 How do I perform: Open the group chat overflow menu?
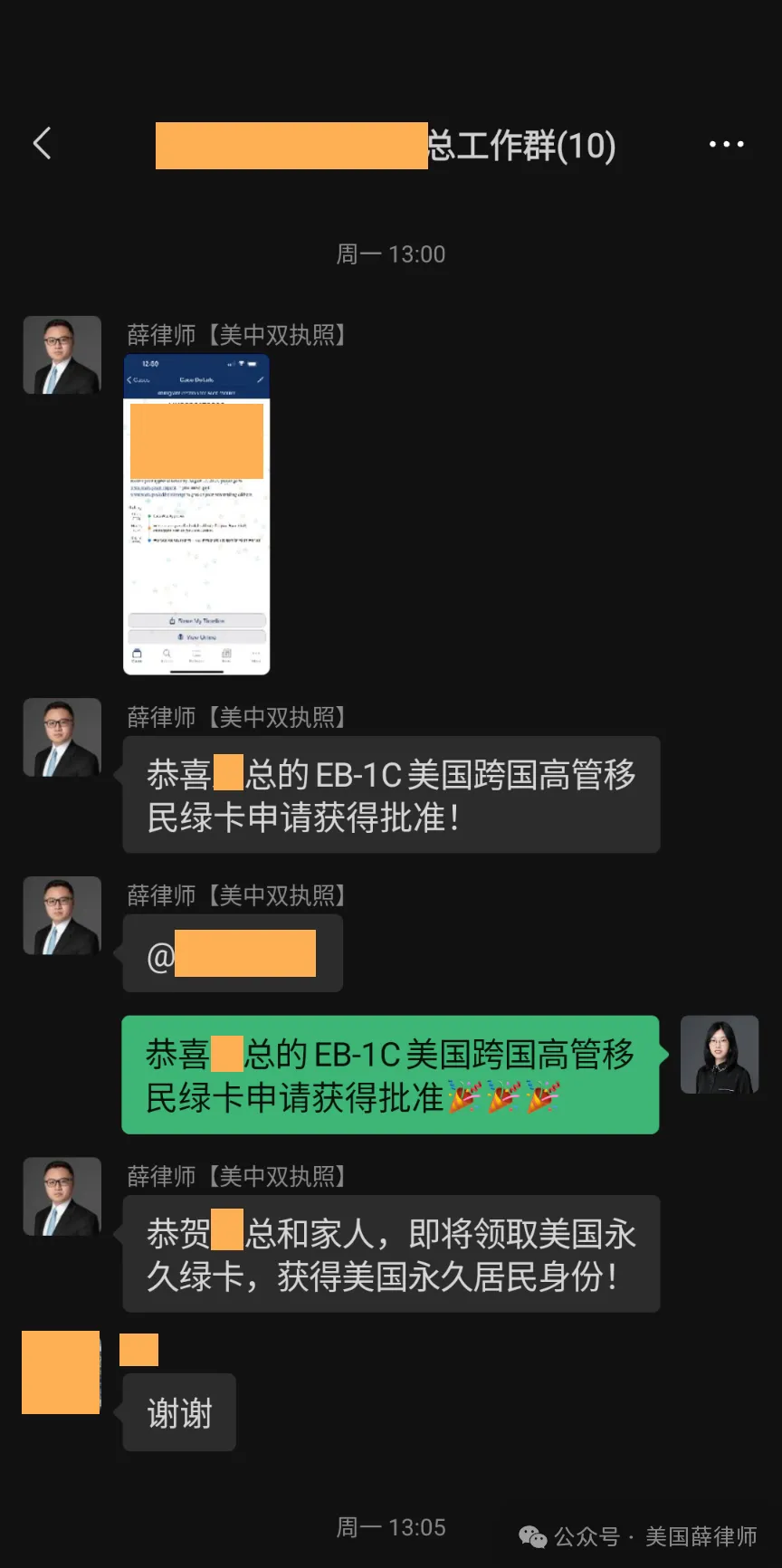tap(726, 145)
